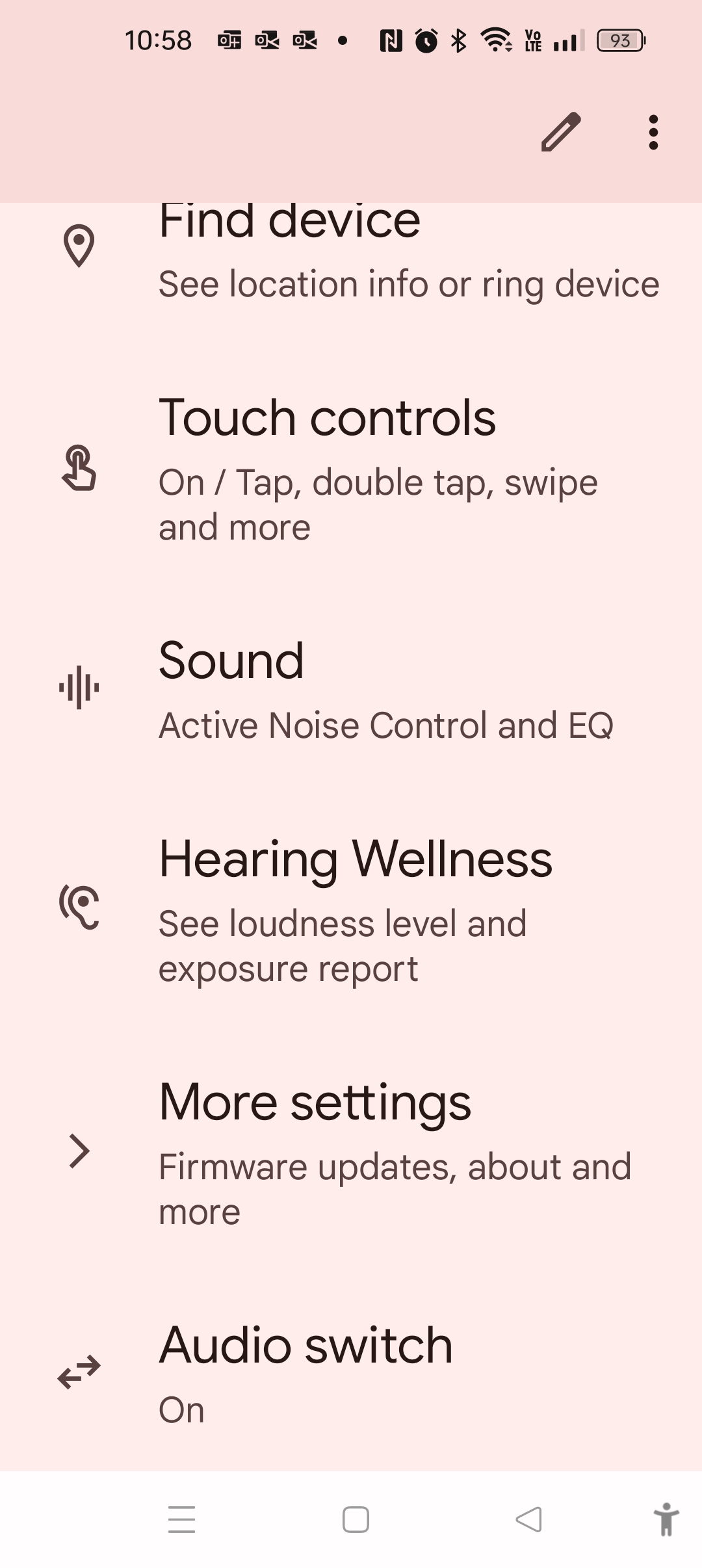Go to Sound settings
The width and height of the screenshot is (702, 1568).
click(351, 689)
